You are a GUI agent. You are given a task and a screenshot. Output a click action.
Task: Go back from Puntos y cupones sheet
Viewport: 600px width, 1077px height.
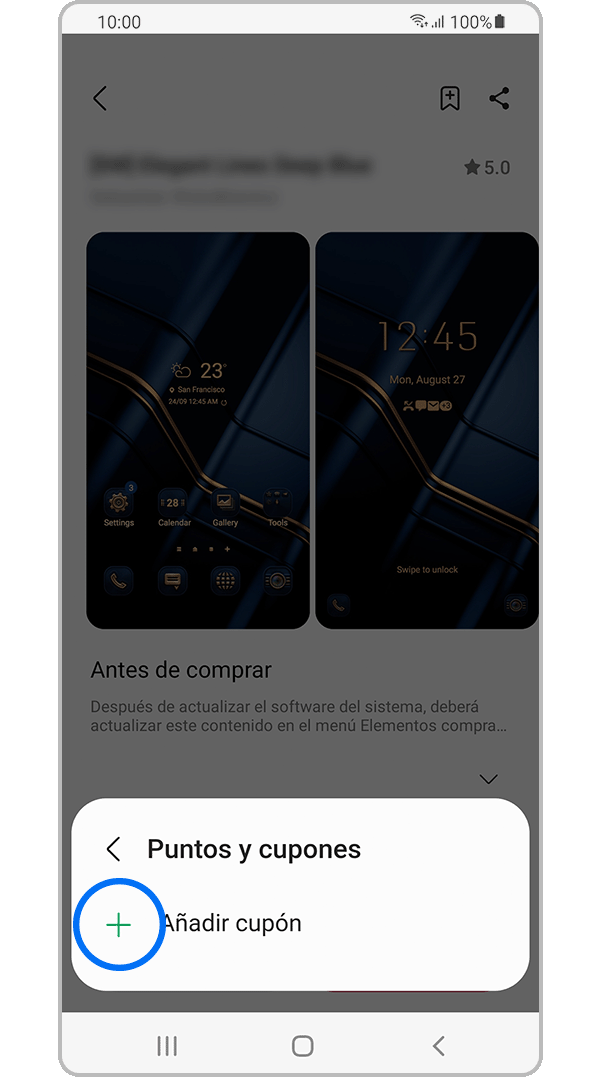113,849
